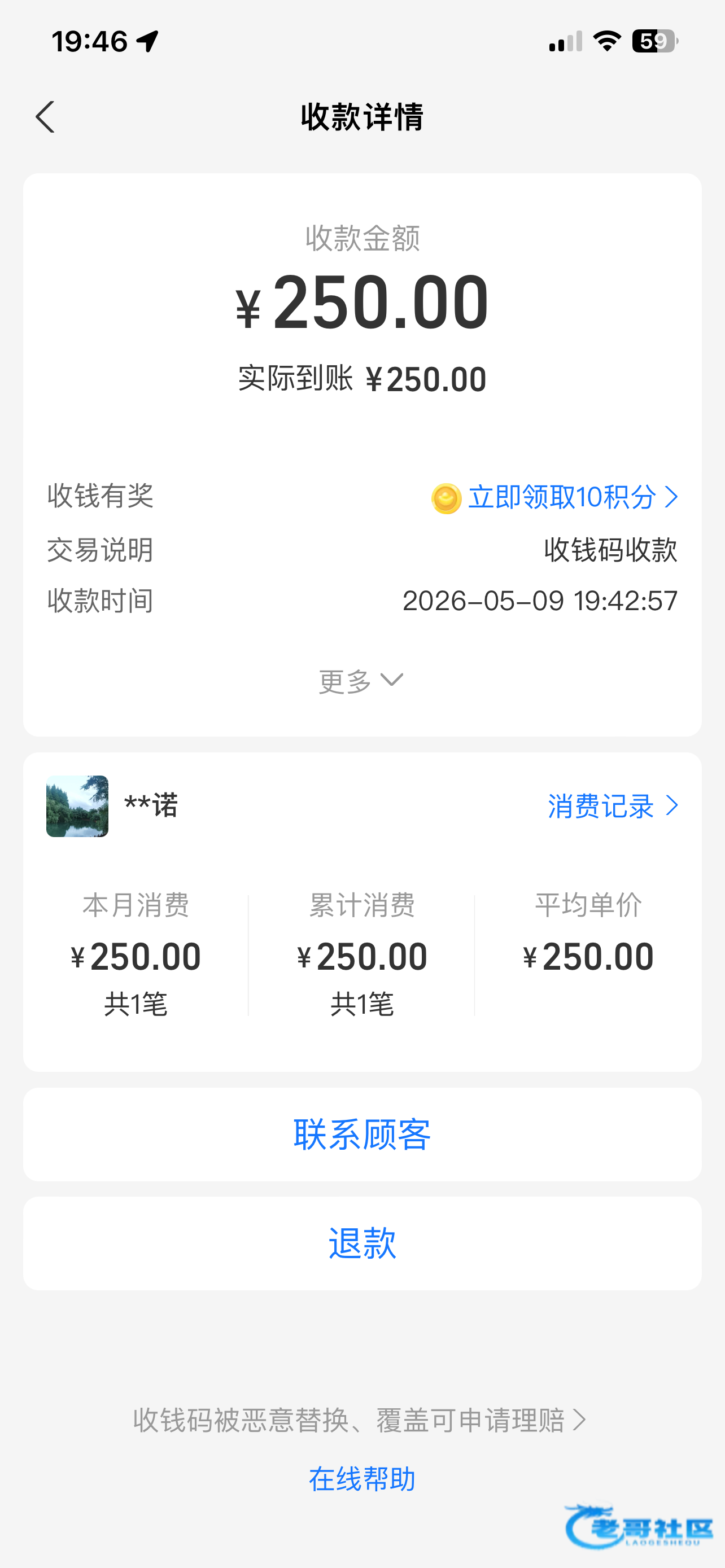Tap the customer avatar of **诺
Image resolution: width=725 pixels, height=1568 pixels.
[x=77, y=806]
